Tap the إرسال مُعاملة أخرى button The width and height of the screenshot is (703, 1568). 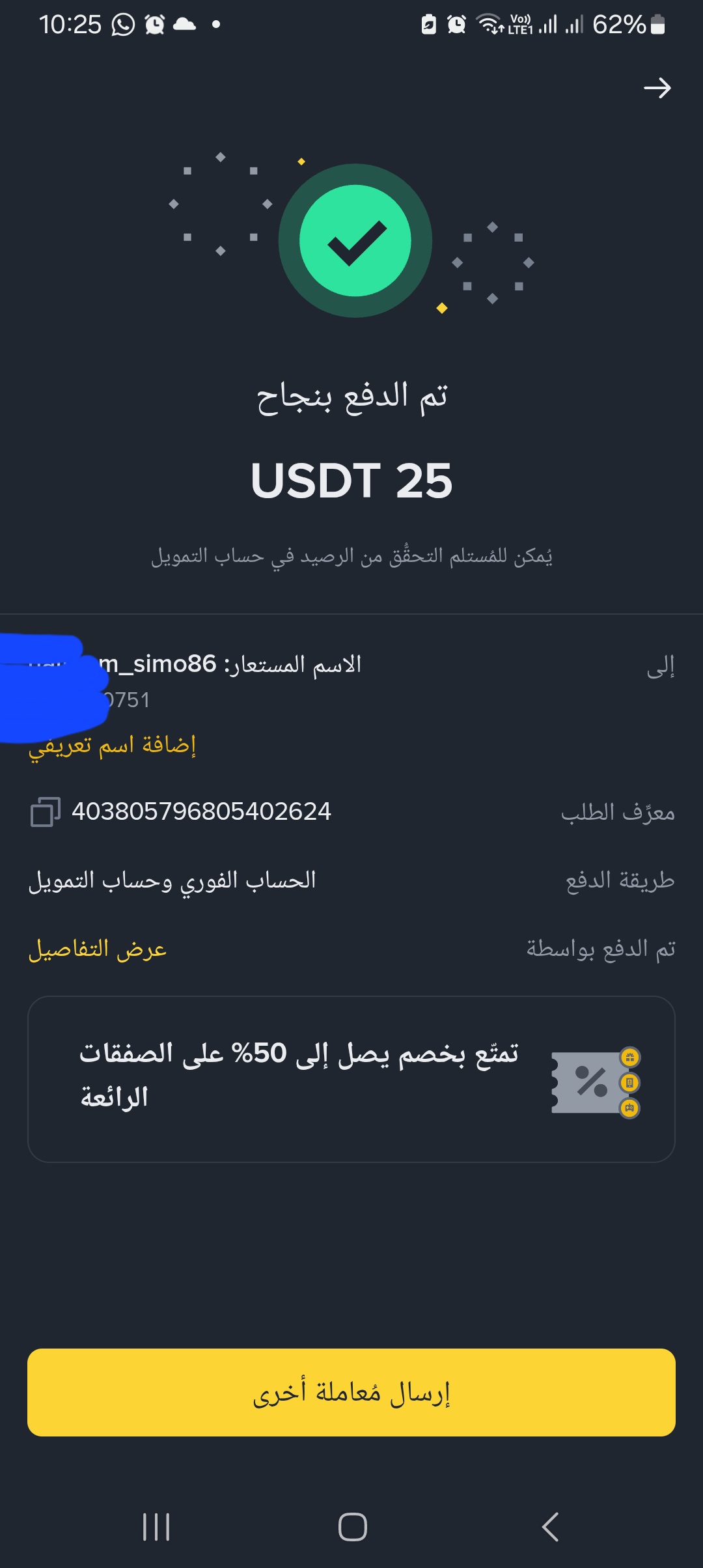coord(351,1392)
